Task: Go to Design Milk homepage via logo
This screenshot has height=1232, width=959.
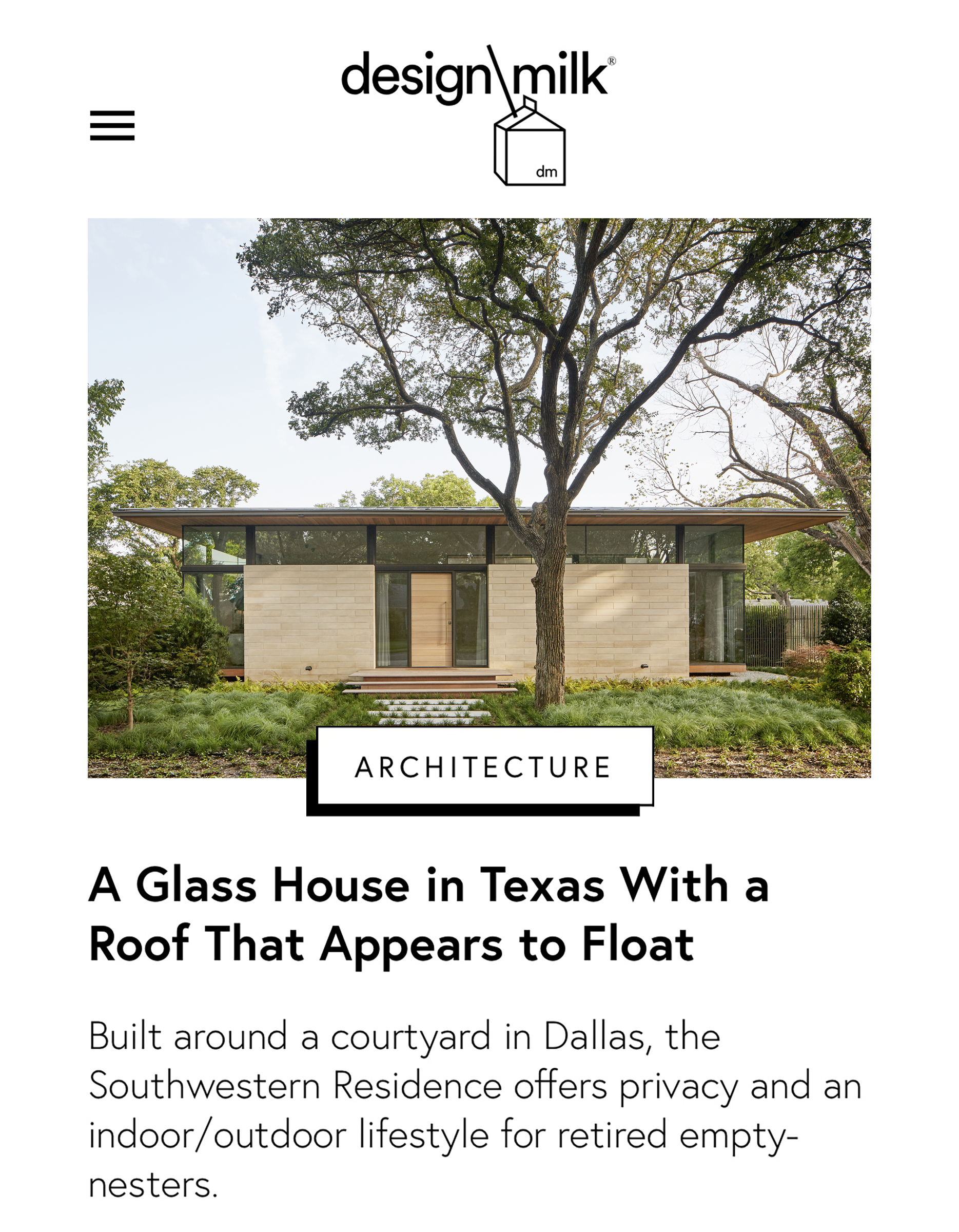Action: 478,113
